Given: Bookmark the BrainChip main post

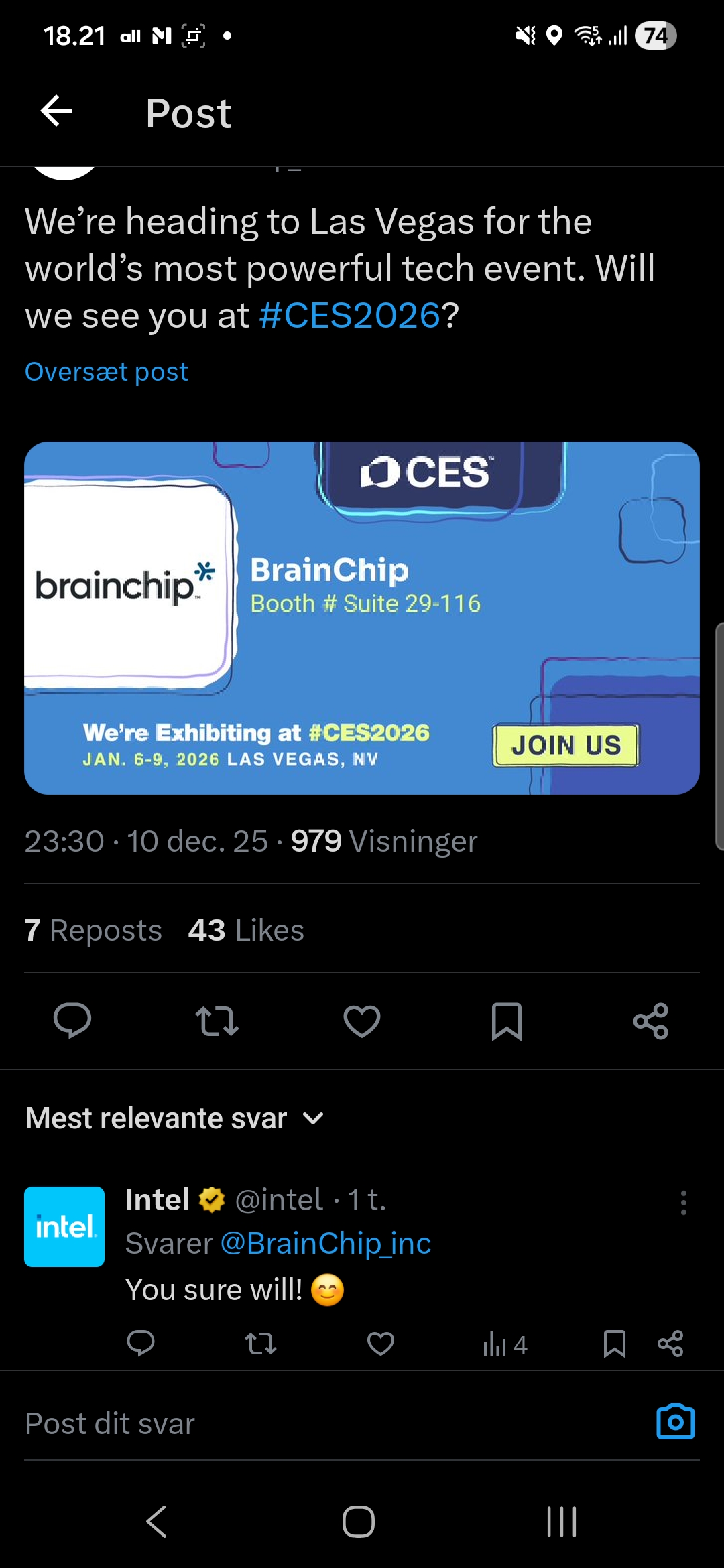Looking at the screenshot, I should (507, 1021).
